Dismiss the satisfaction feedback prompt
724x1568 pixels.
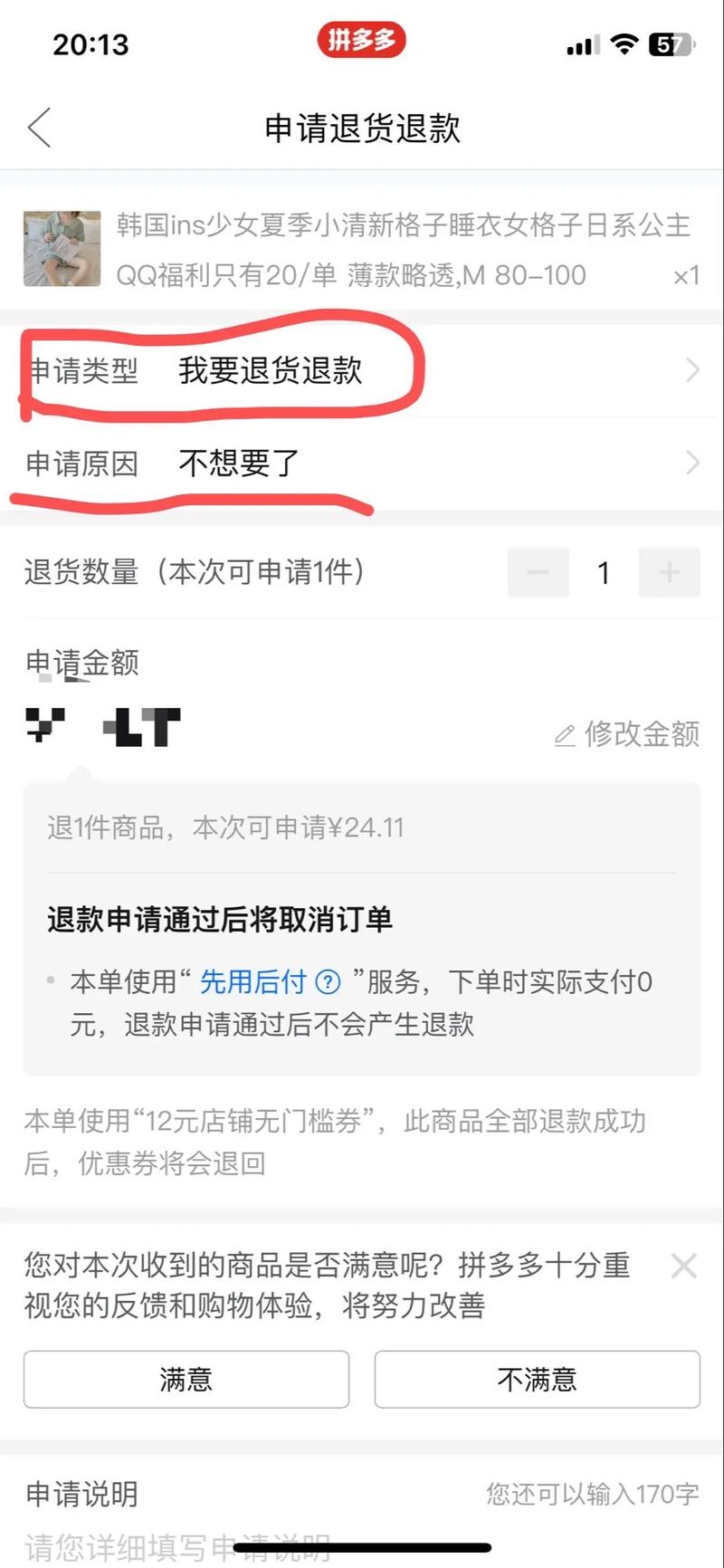coord(683,1265)
